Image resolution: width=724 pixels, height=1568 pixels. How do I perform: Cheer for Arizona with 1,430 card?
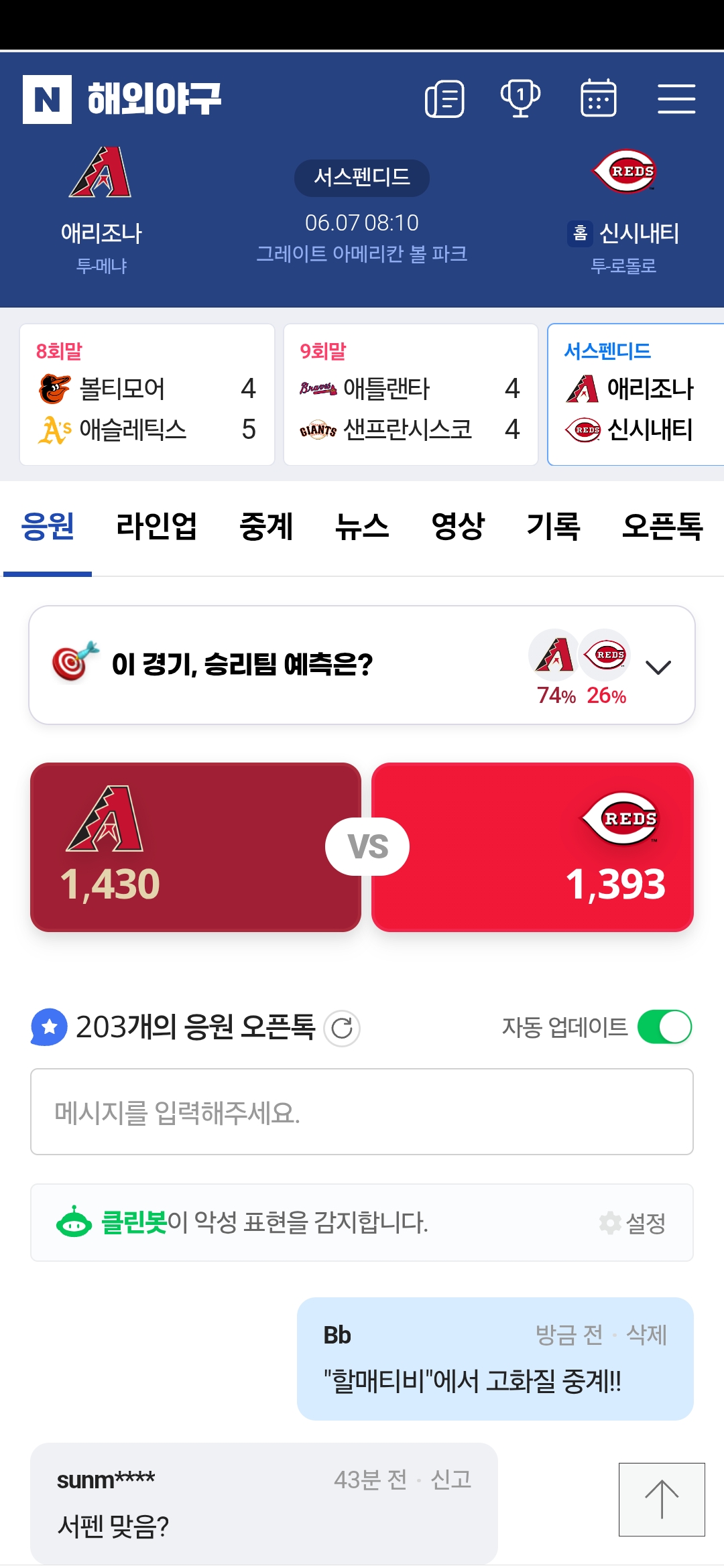tap(195, 847)
